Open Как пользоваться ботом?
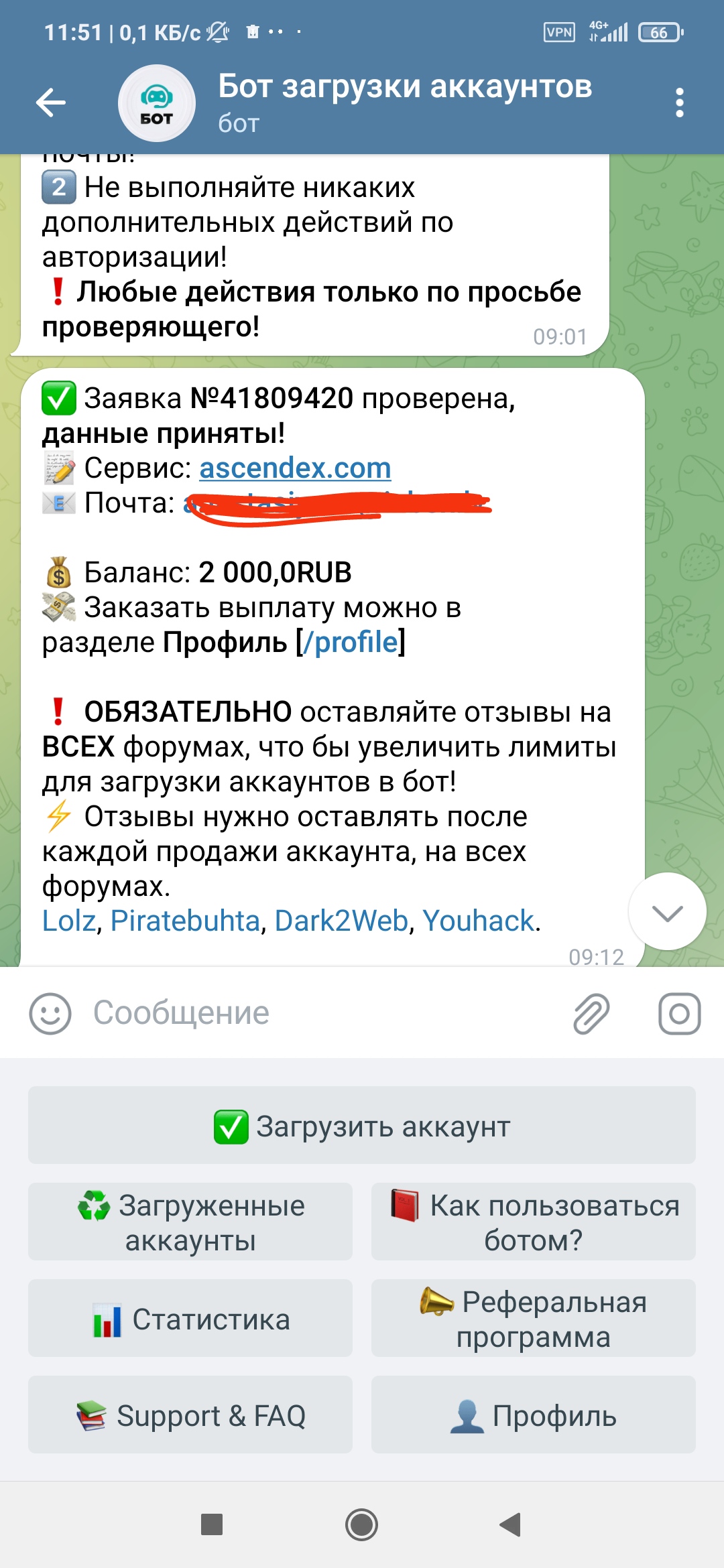724x1568 pixels. pos(534,1222)
